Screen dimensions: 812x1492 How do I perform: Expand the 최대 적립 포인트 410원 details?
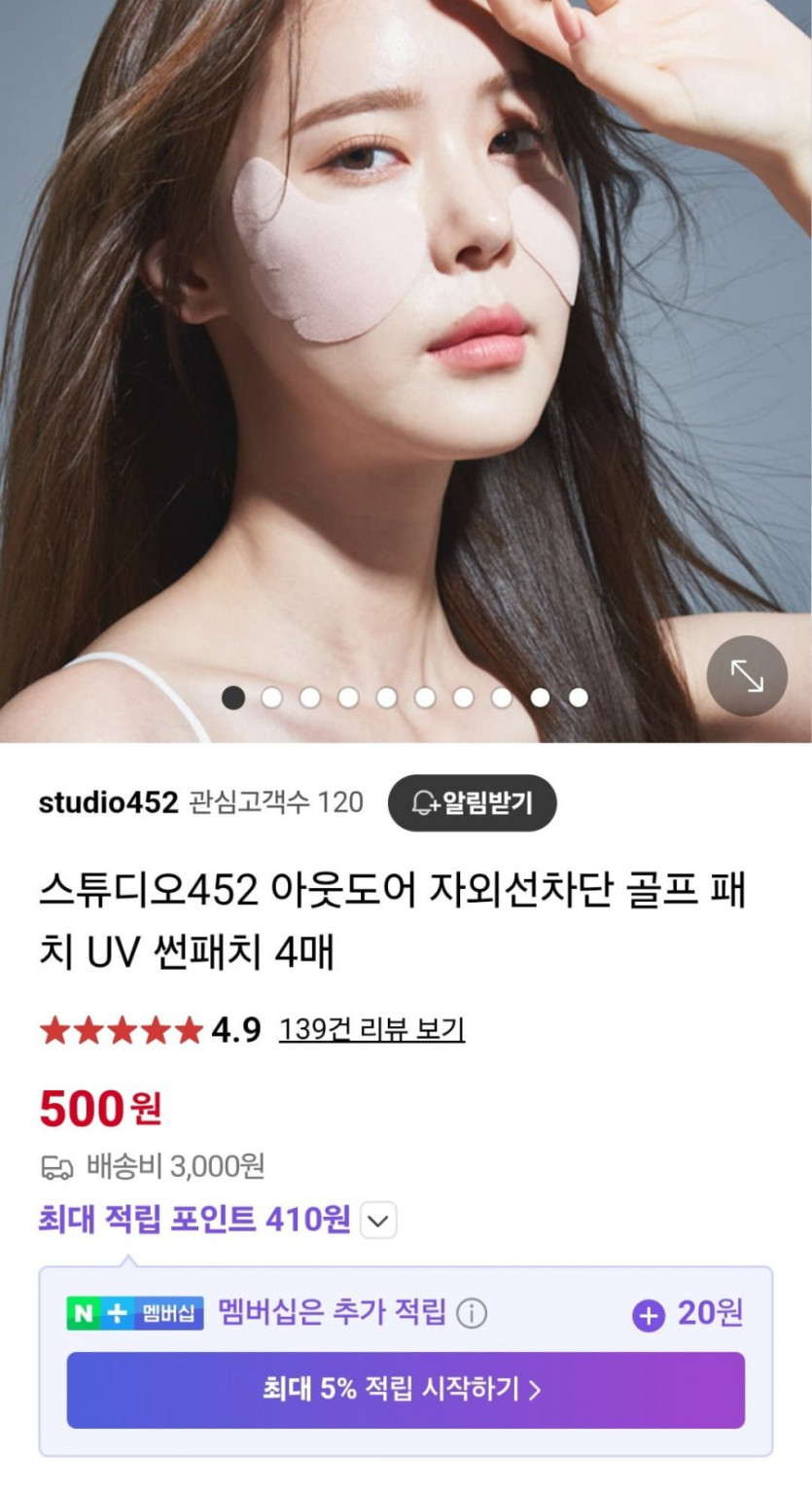point(379,1220)
